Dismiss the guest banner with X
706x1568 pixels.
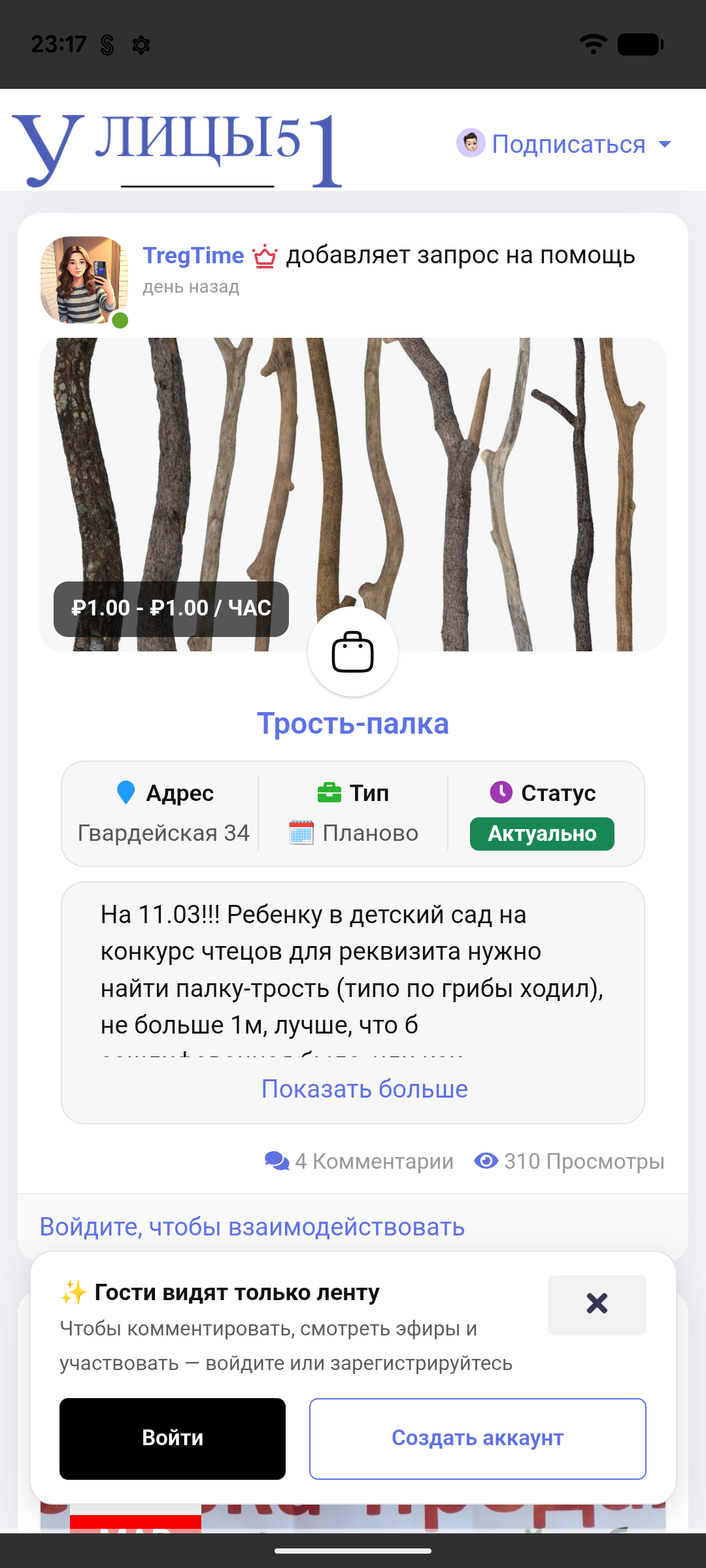[597, 1305]
